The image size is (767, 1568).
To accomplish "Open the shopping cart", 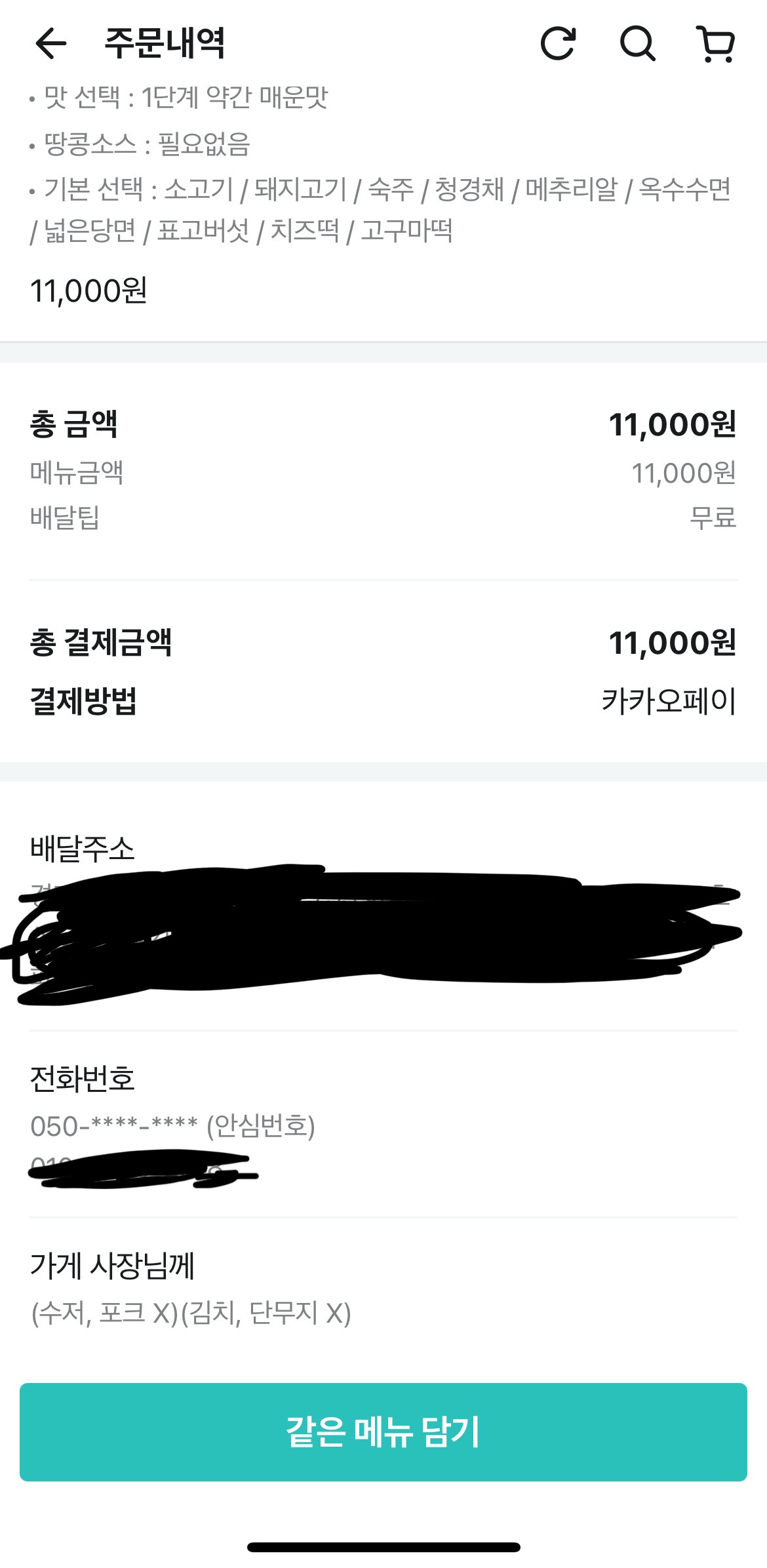I will [x=715, y=44].
